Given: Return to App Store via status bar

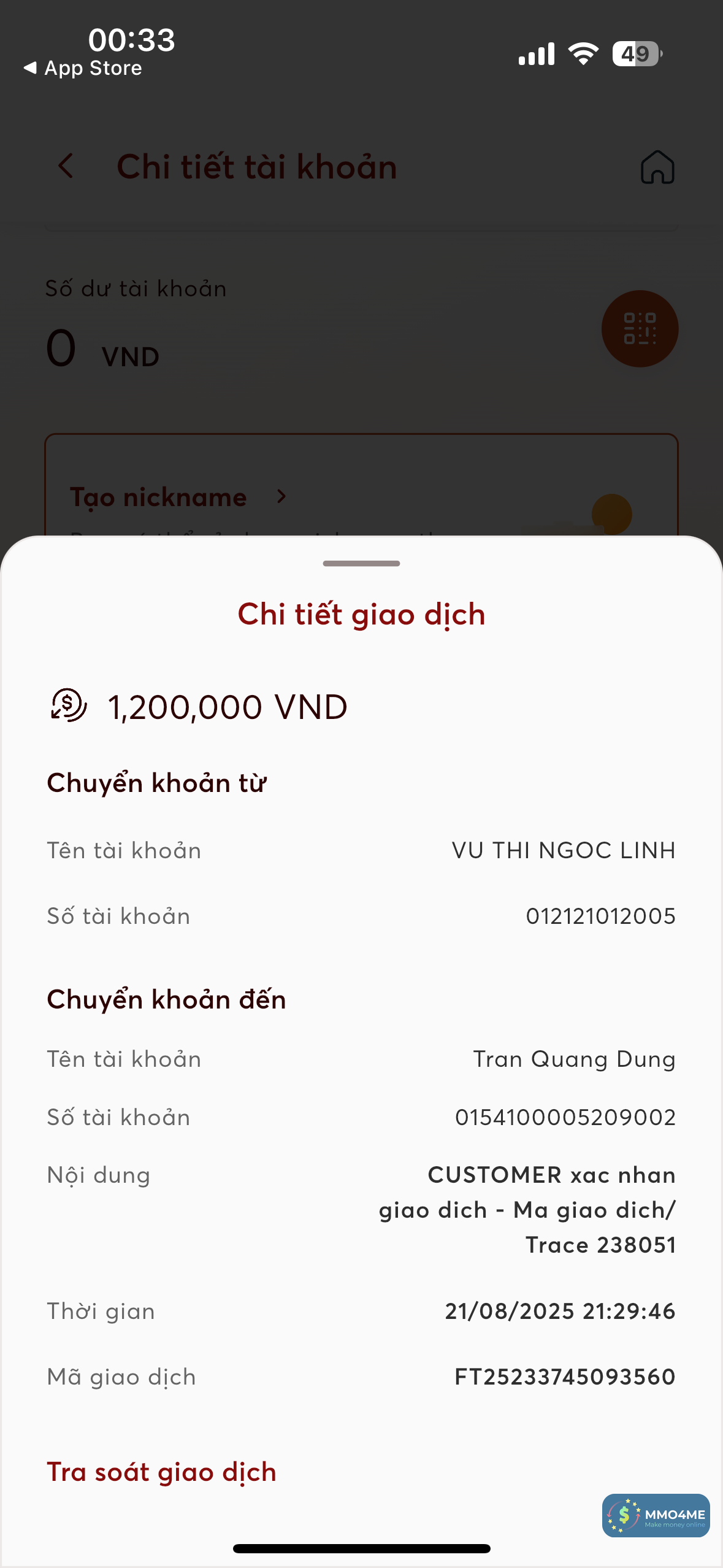Looking at the screenshot, I should (83, 68).
